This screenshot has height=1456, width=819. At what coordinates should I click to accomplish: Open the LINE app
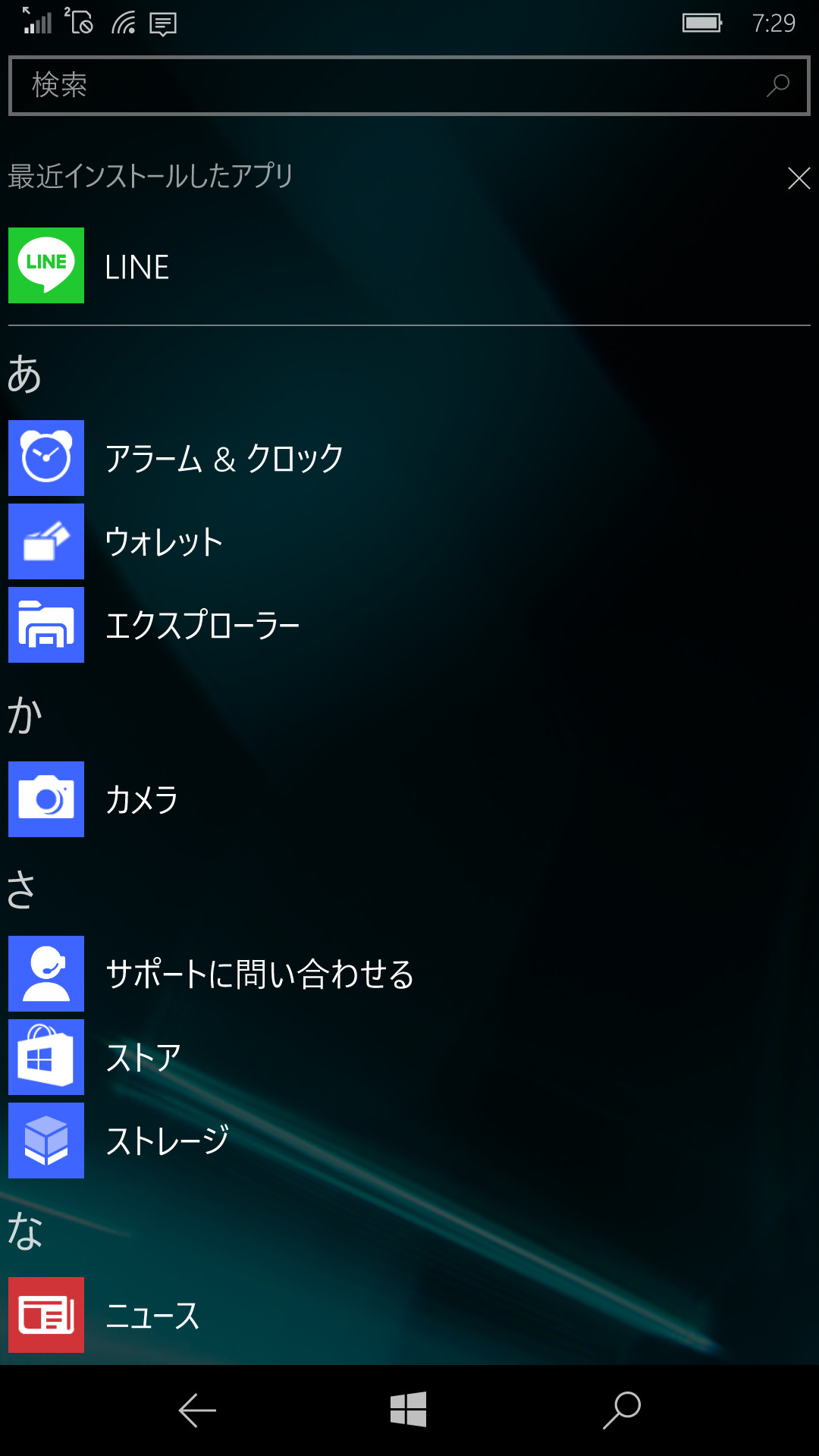136,266
